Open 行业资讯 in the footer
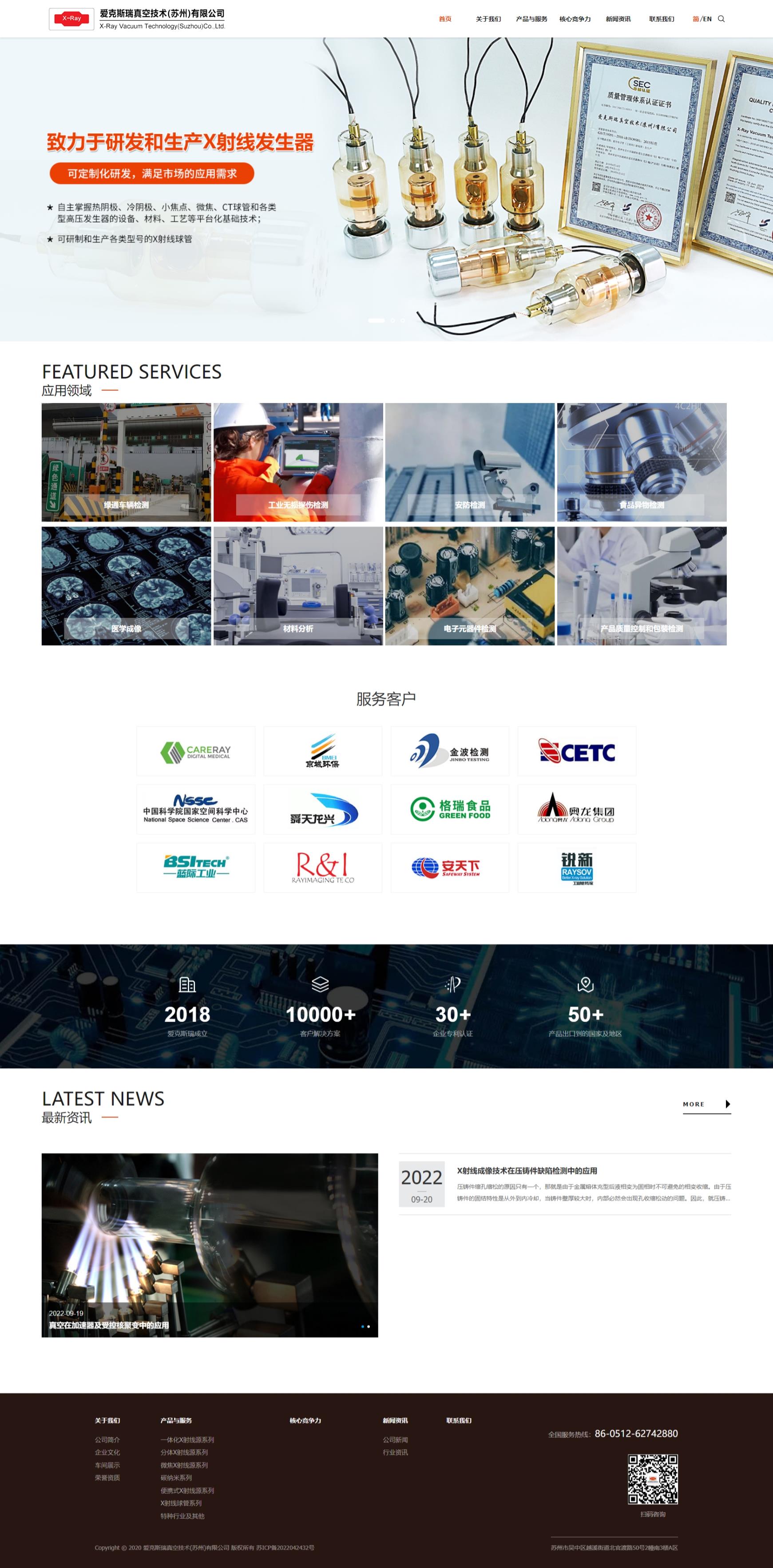Screen dimensions: 773x1568 (x=395, y=1452)
